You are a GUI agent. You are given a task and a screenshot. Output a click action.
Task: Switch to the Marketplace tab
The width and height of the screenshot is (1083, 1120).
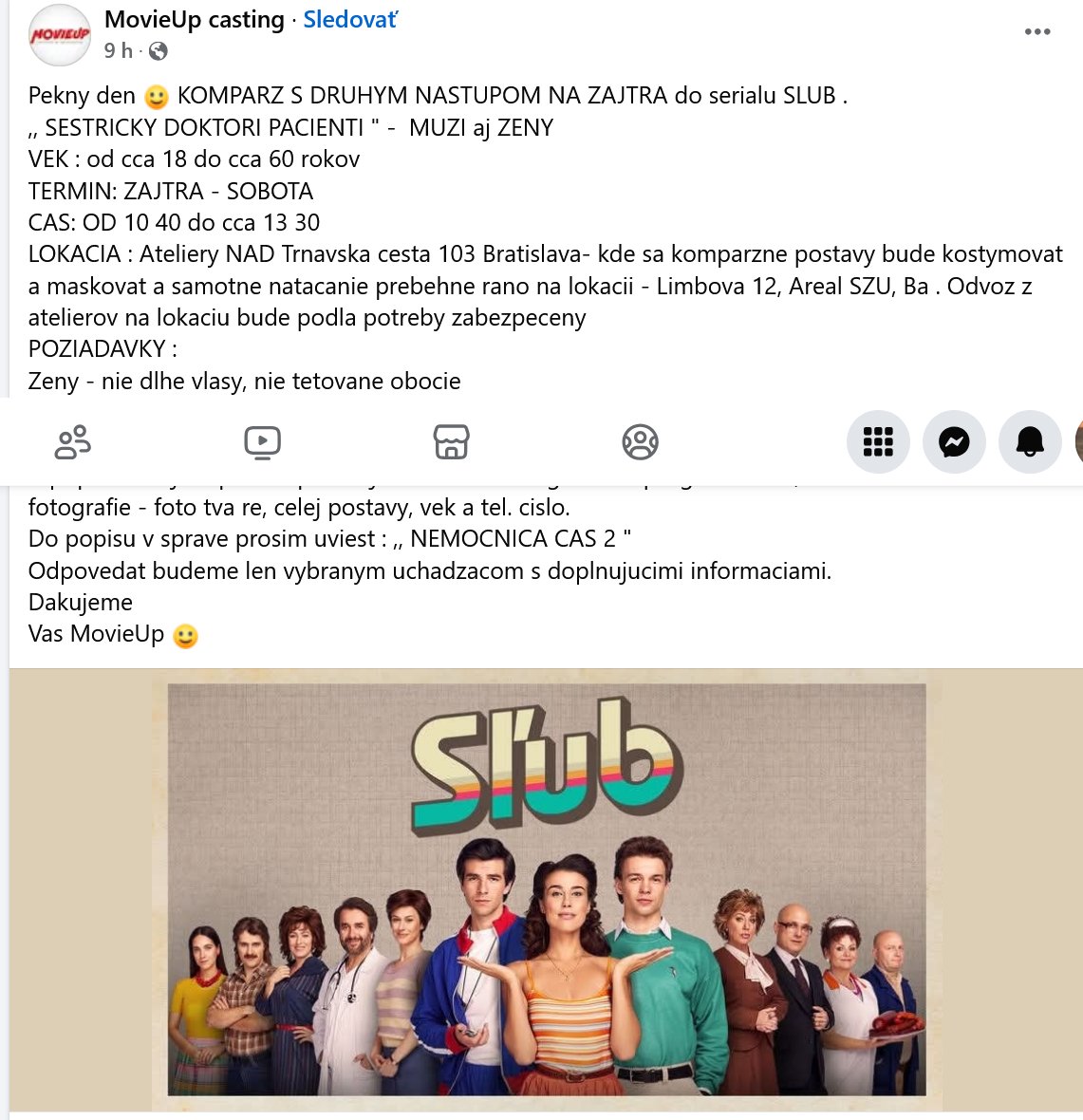pos(451,442)
